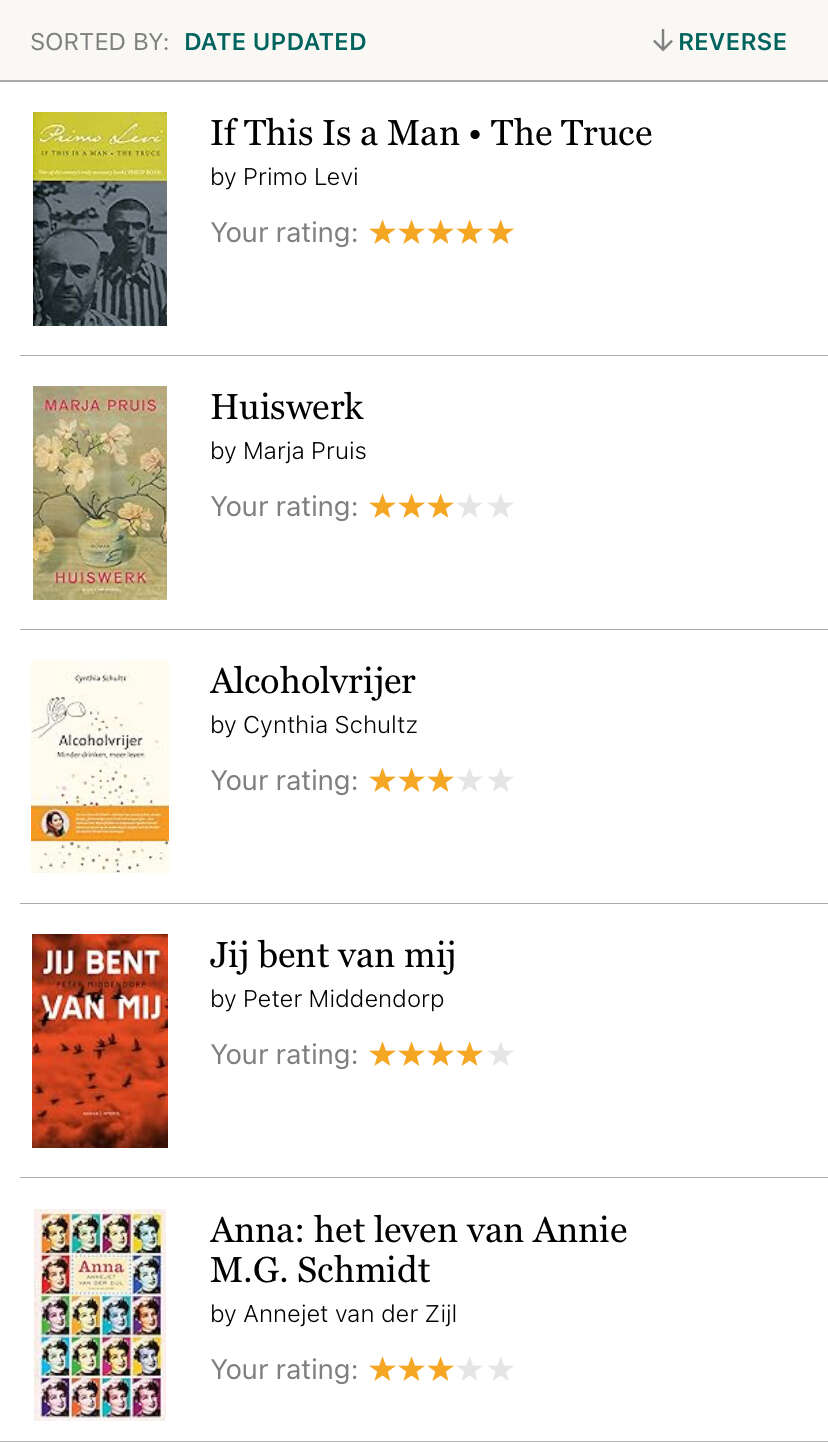Open If This Is a Man • The Truce
This screenshot has height=1442, width=828.
coord(431,133)
